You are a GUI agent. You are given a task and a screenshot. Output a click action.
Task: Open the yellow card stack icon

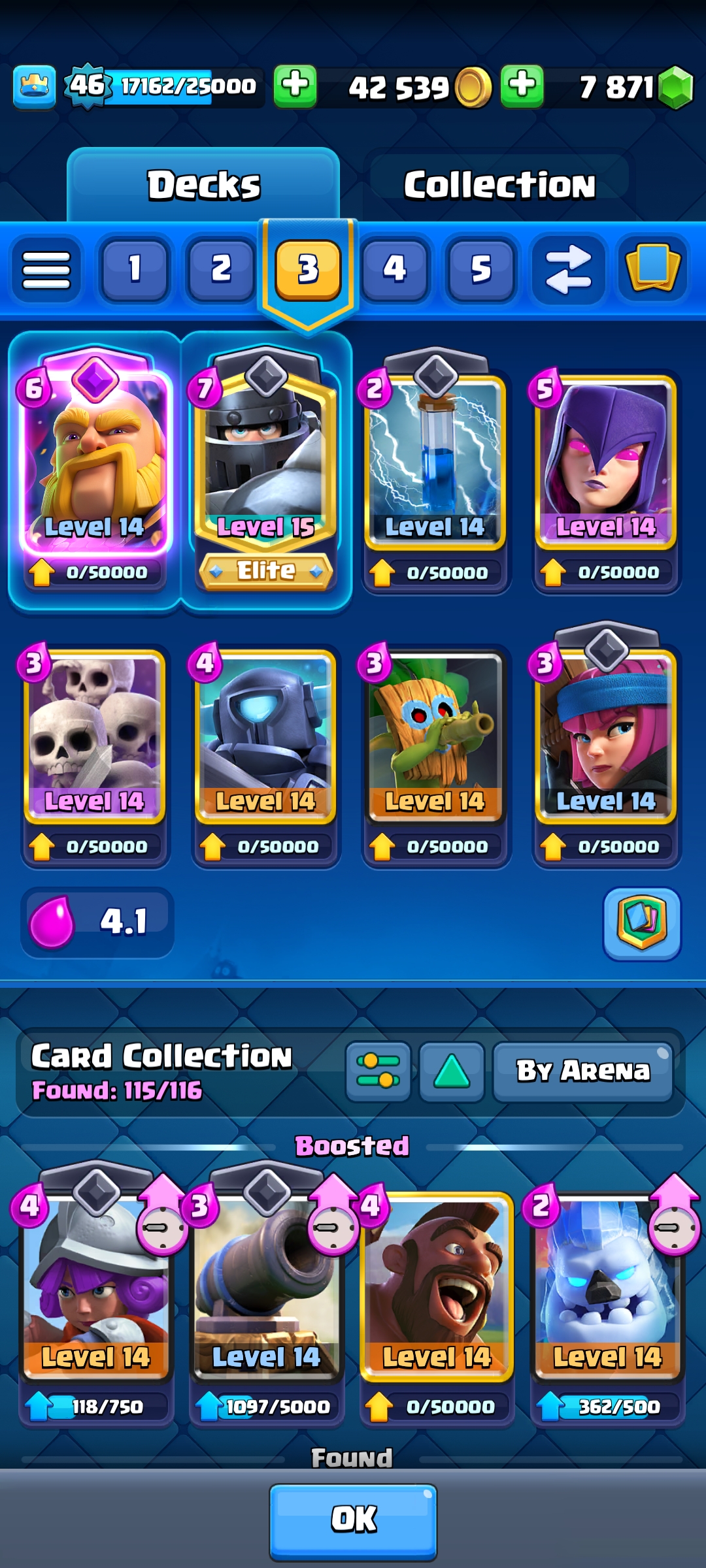pyautogui.click(x=653, y=268)
